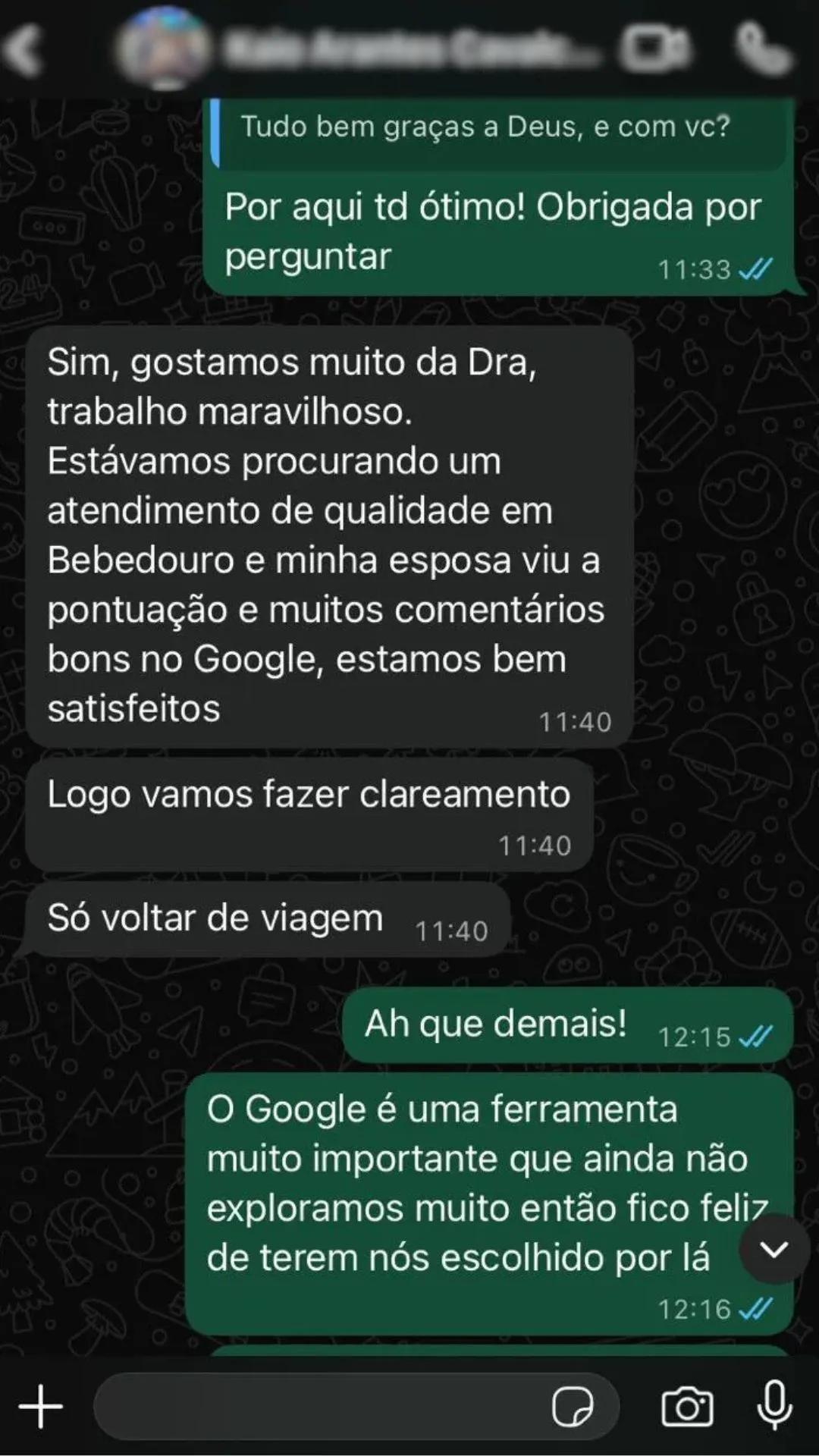The width and height of the screenshot is (819, 1456).
Task: Record a voice message
Action: (x=774, y=1405)
